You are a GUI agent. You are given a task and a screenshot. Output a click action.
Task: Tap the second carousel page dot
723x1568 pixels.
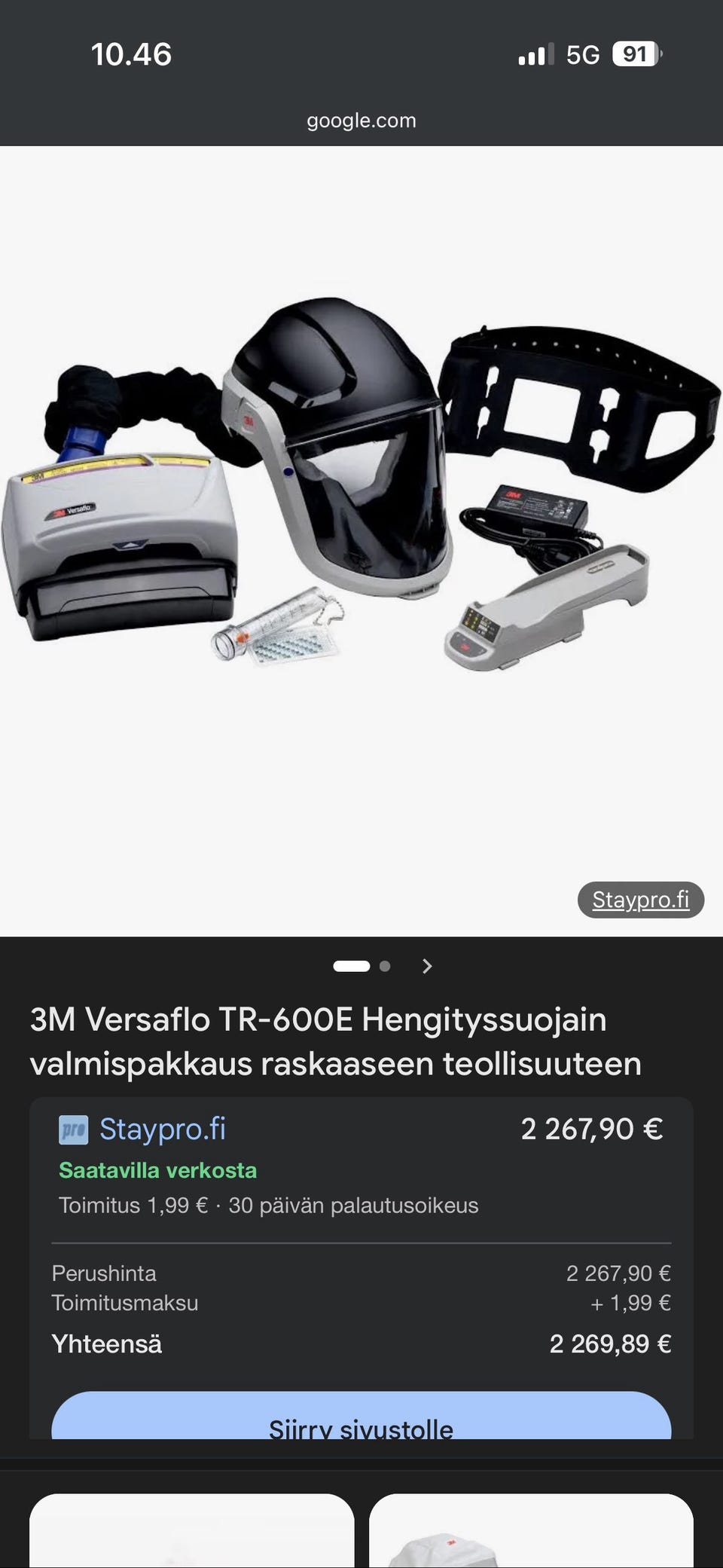point(386,965)
